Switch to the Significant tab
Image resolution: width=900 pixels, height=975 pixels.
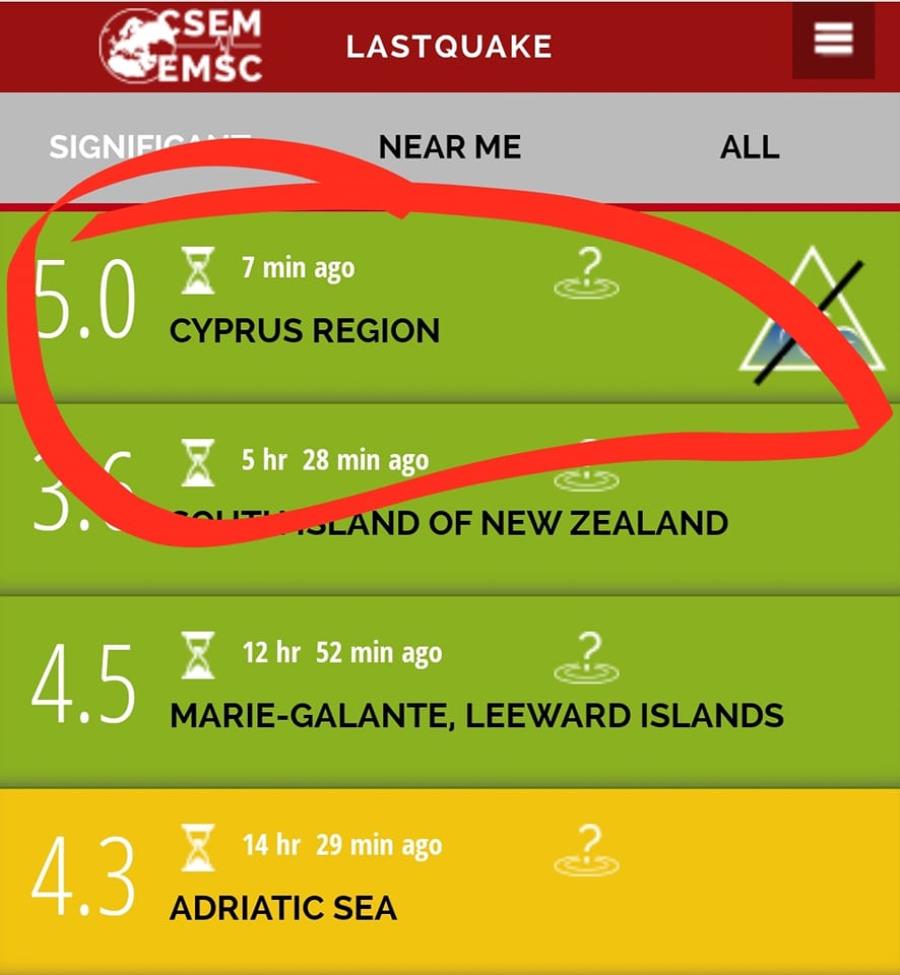[x=150, y=147]
